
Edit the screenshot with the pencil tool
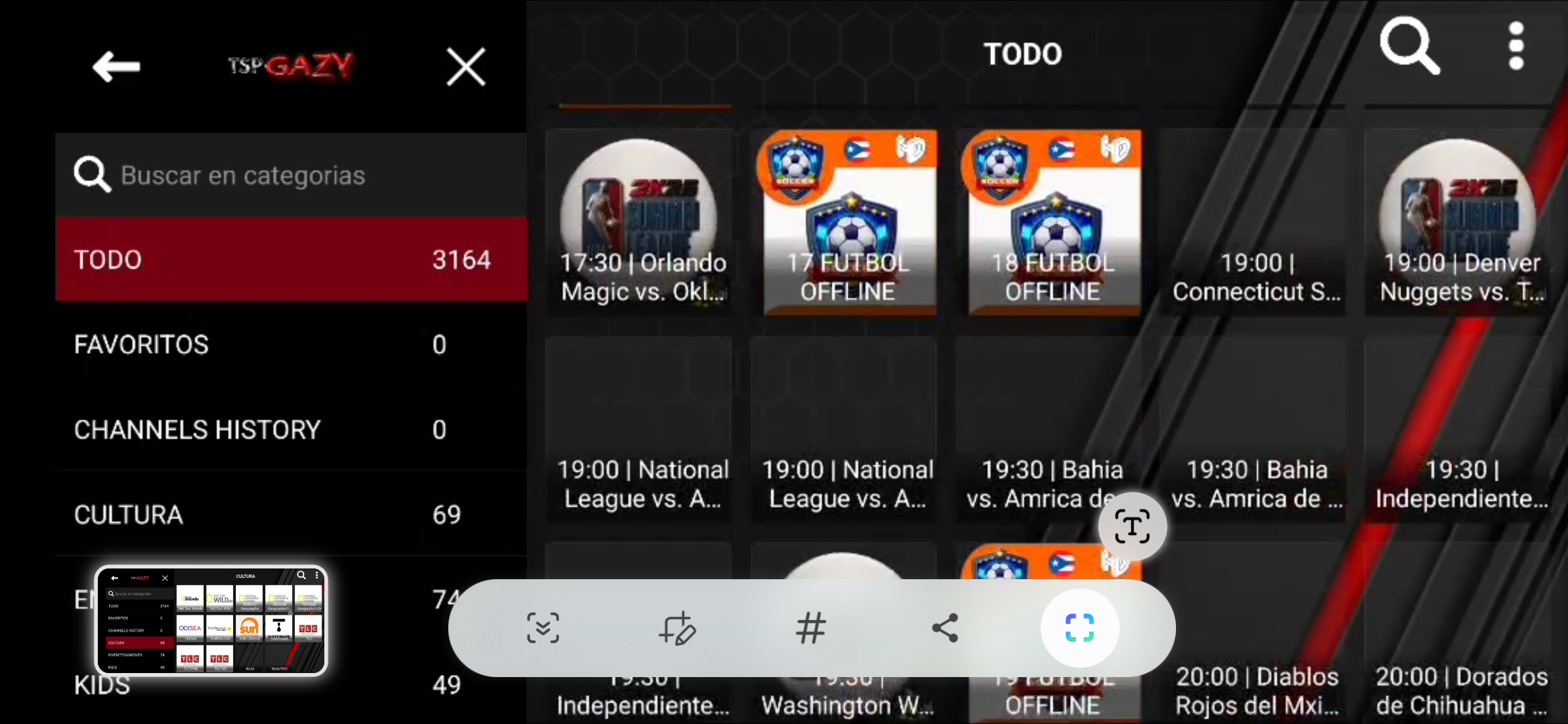pos(677,628)
